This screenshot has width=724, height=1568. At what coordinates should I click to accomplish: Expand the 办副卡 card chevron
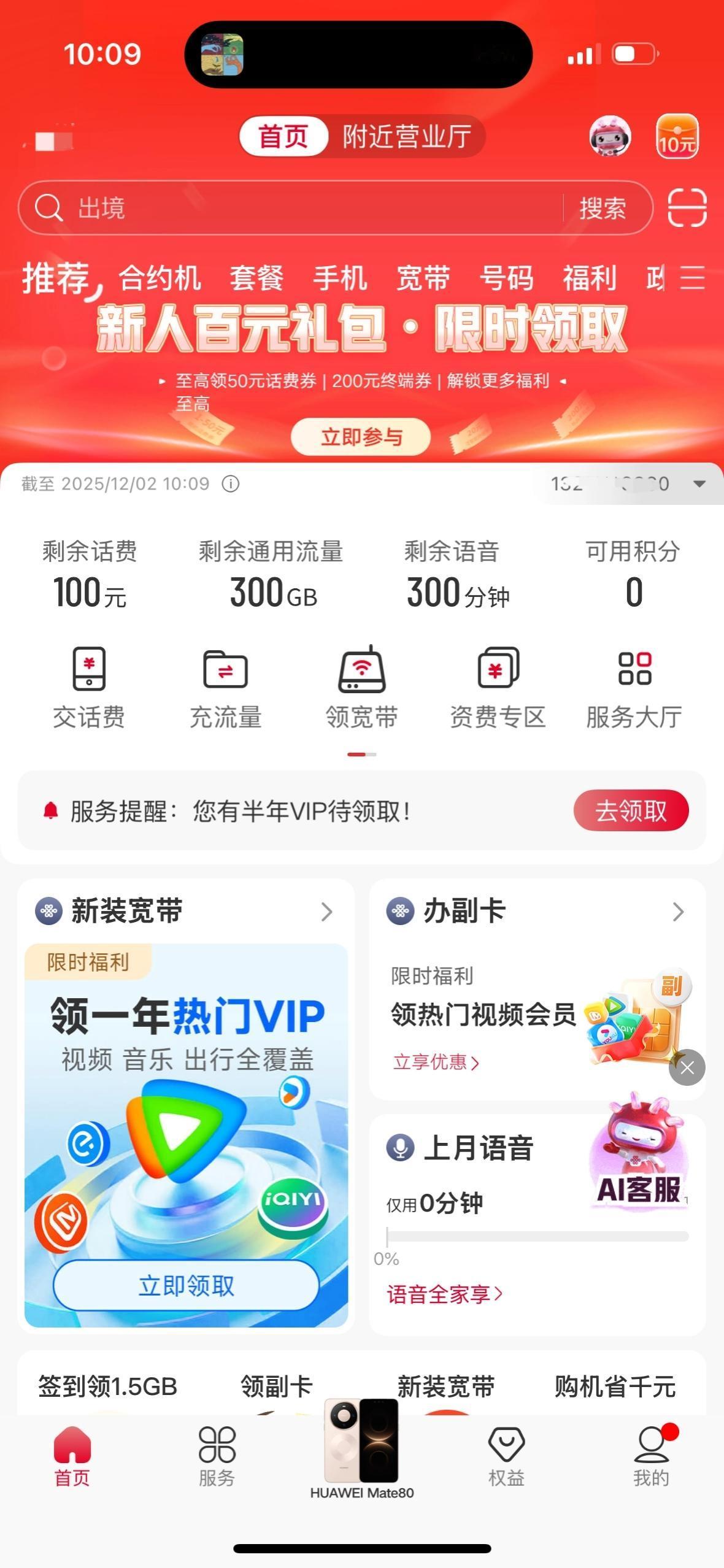click(x=677, y=912)
